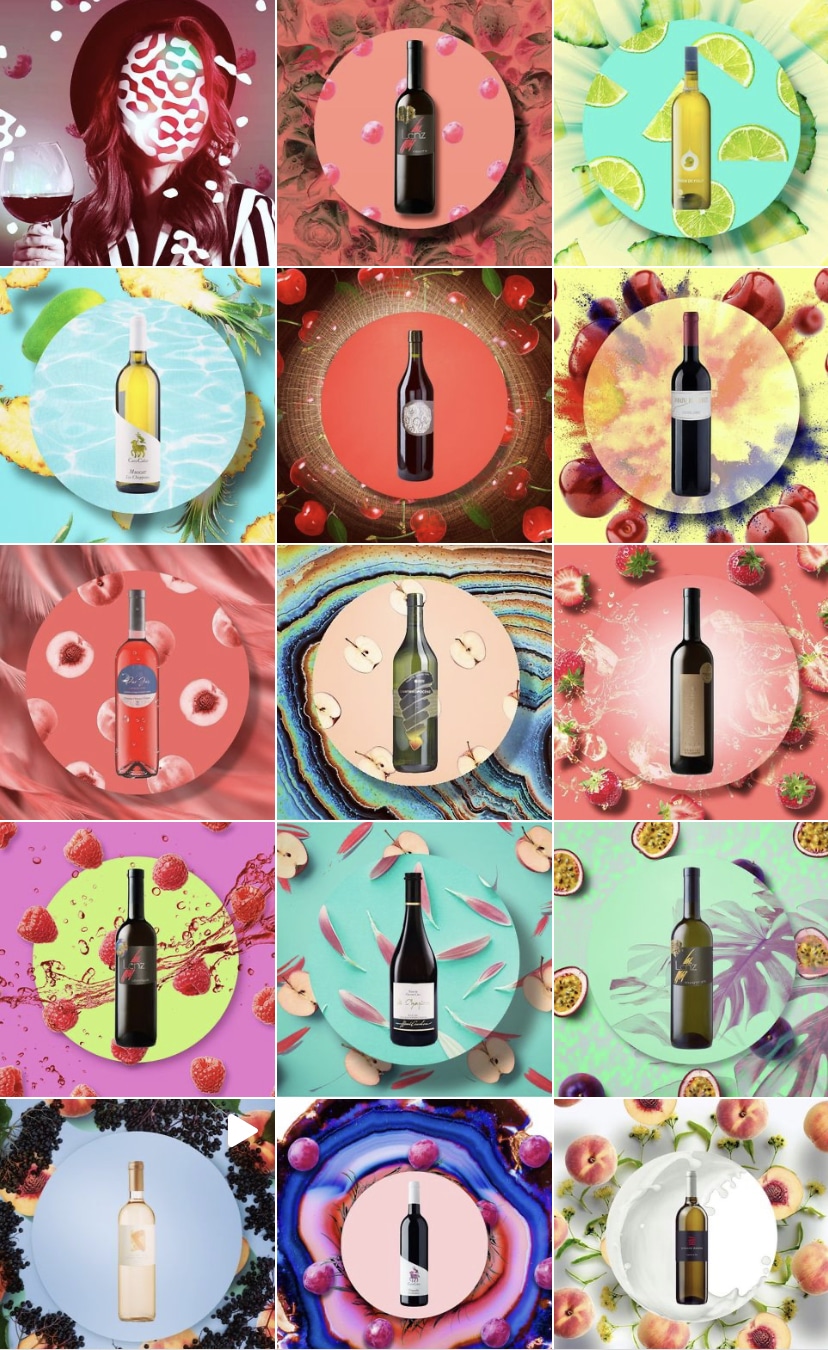Screen dimensions: 828x1350
Task: Open the passion fruit and monstera leaf post
Action: [691, 959]
